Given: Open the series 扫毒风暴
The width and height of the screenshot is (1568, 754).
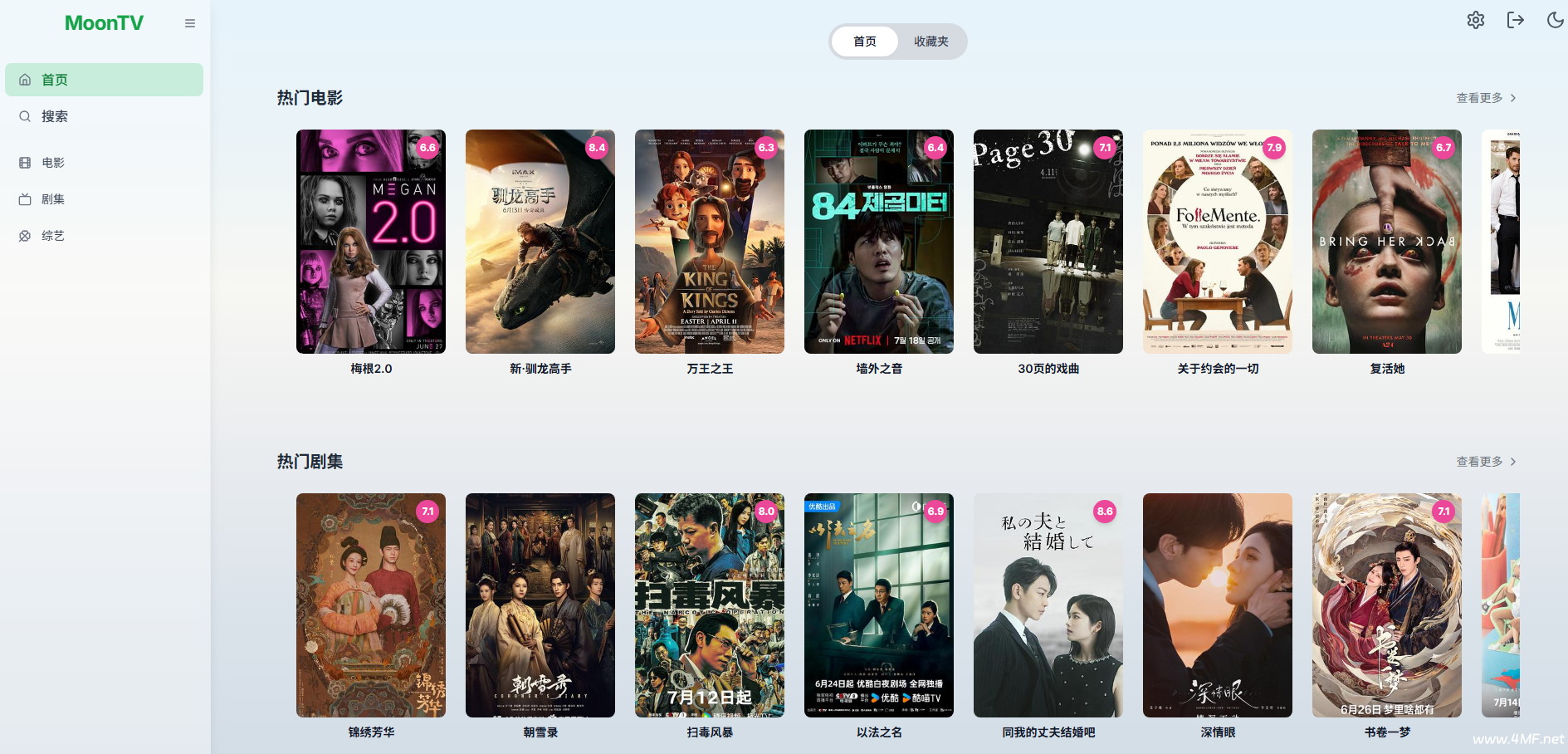Looking at the screenshot, I should point(710,605).
